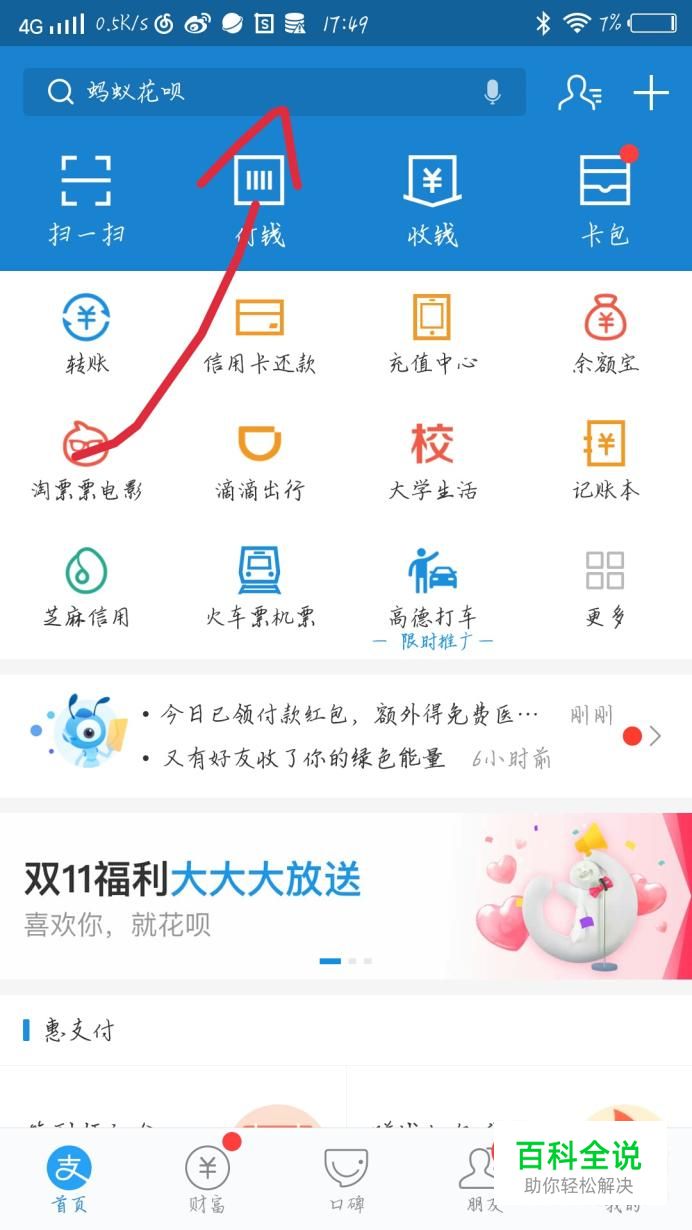The image size is (692, 1230).
Task: Open 收钱 to receive money
Action: click(432, 200)
